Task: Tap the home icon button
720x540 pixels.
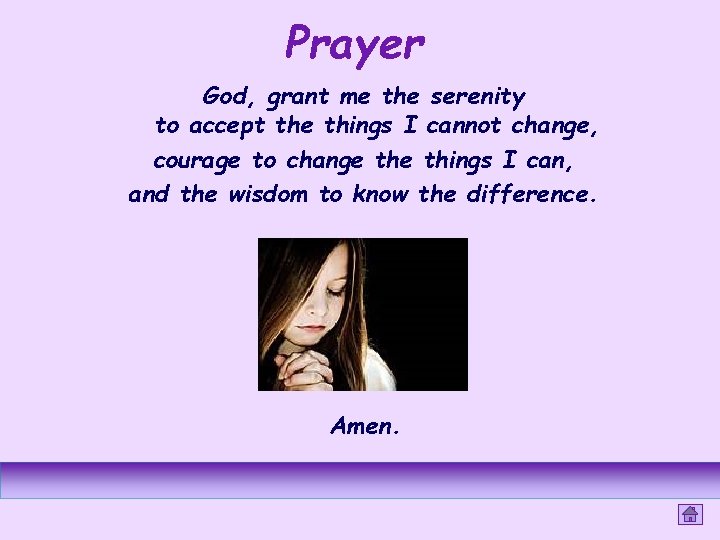Action: coord(690,514)
